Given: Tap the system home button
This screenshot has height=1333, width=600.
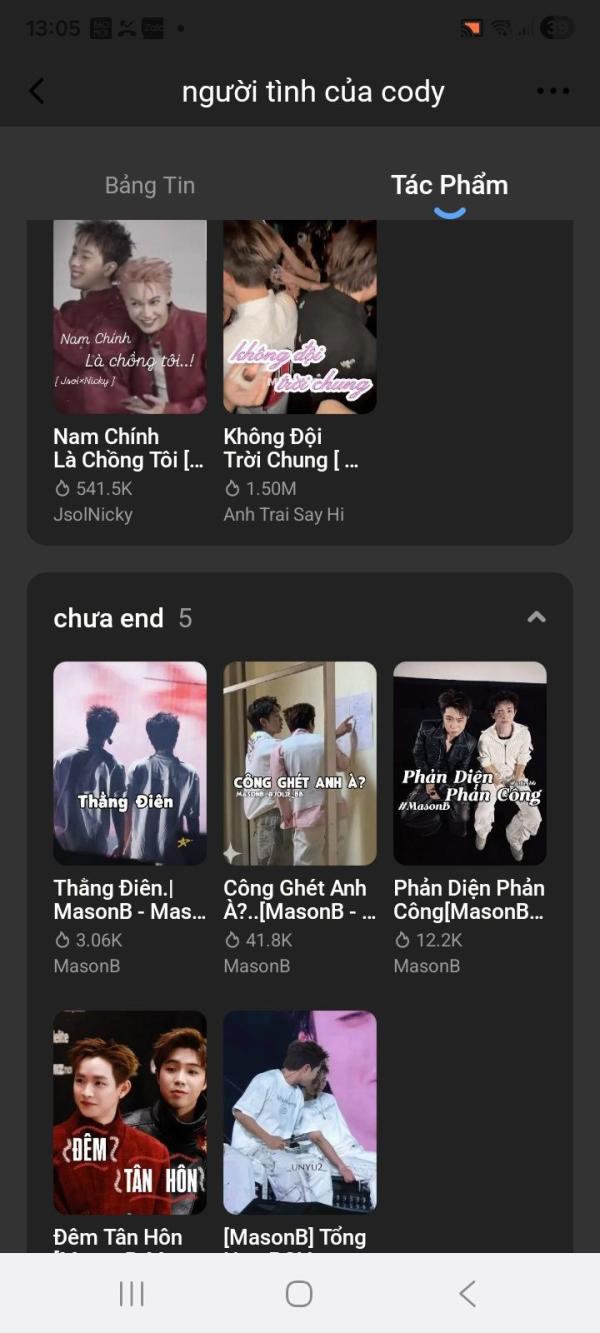Looking at the screenshot, I should 299,1293.
